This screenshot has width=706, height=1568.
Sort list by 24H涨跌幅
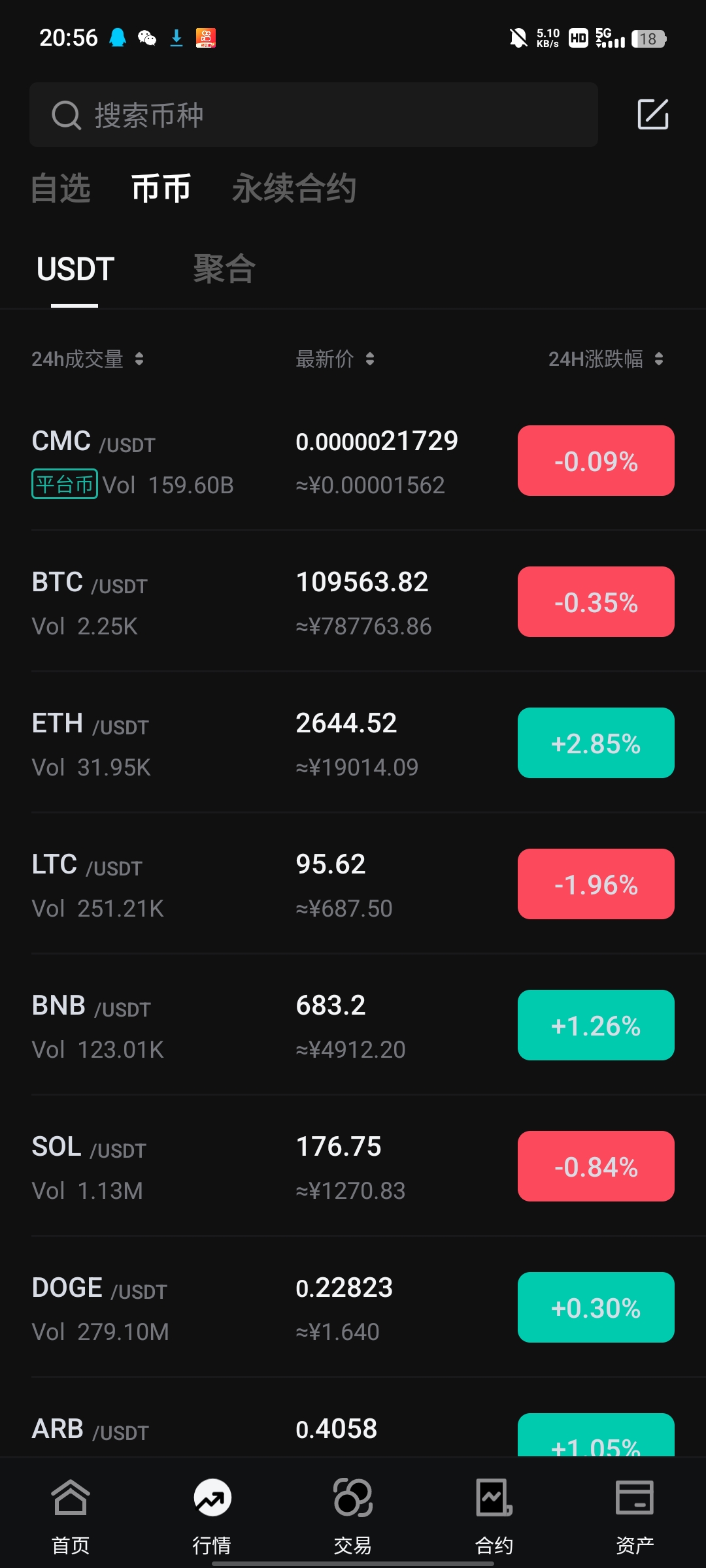click(x=606, y=359)
